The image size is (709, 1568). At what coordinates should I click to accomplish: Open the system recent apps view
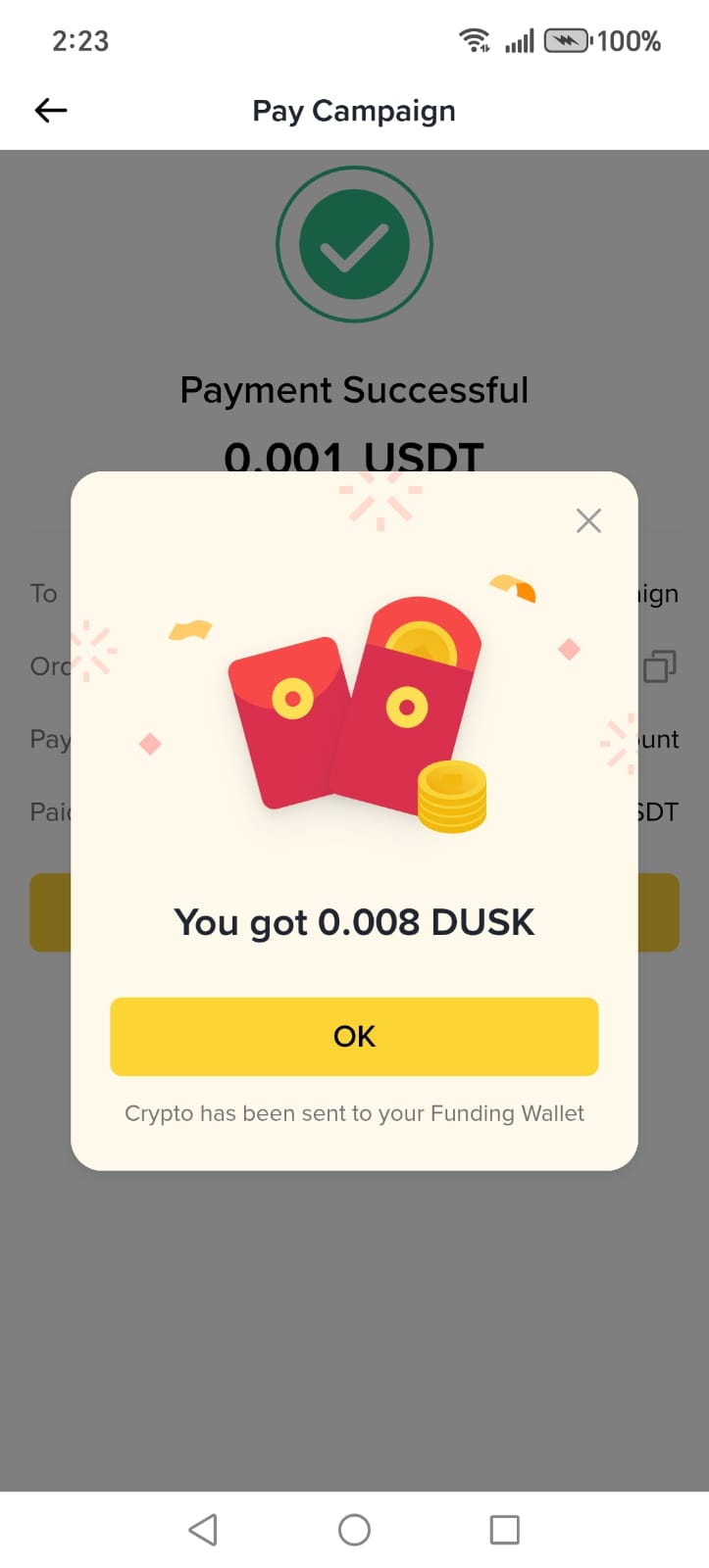pyautogui.click(x=504, y=1529)
